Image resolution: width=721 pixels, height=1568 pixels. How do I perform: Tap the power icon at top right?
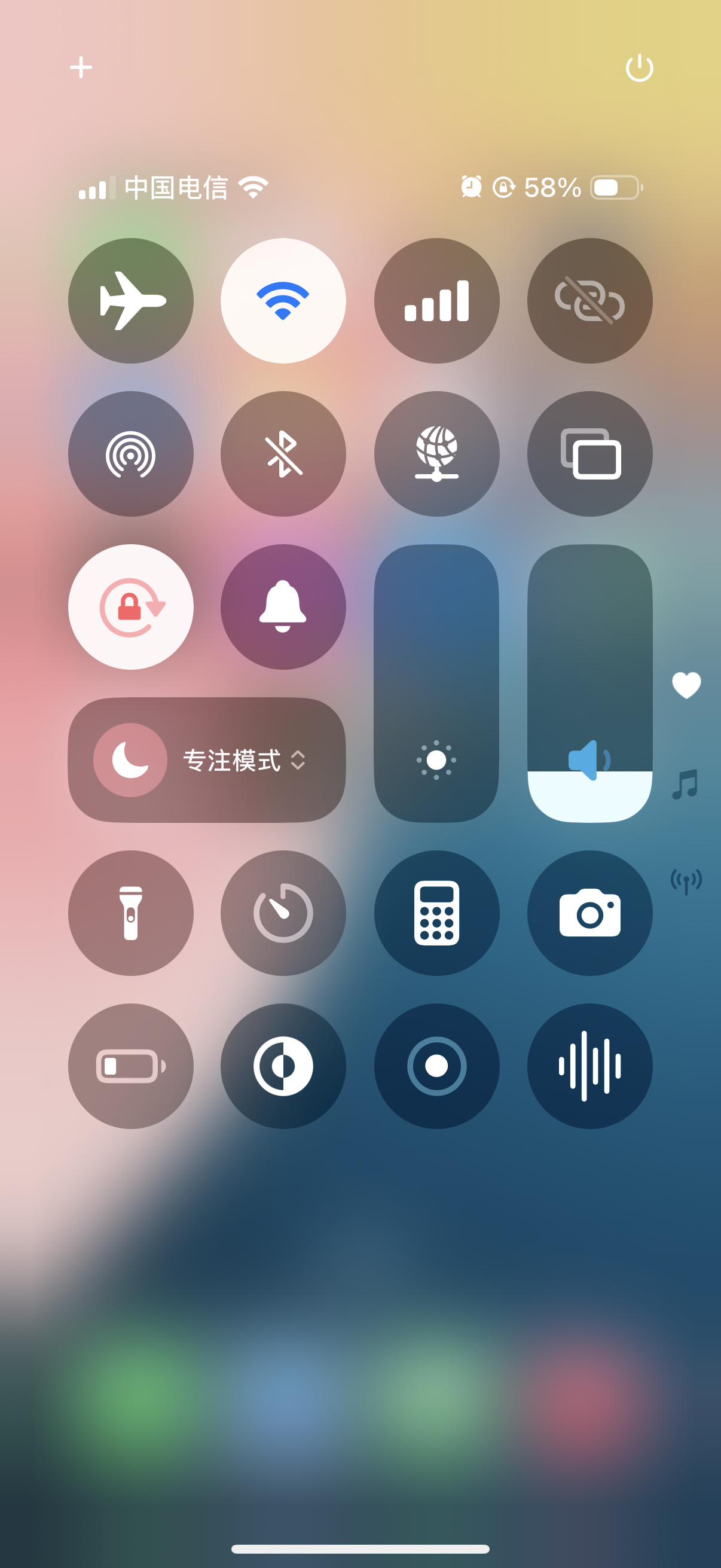639,67
